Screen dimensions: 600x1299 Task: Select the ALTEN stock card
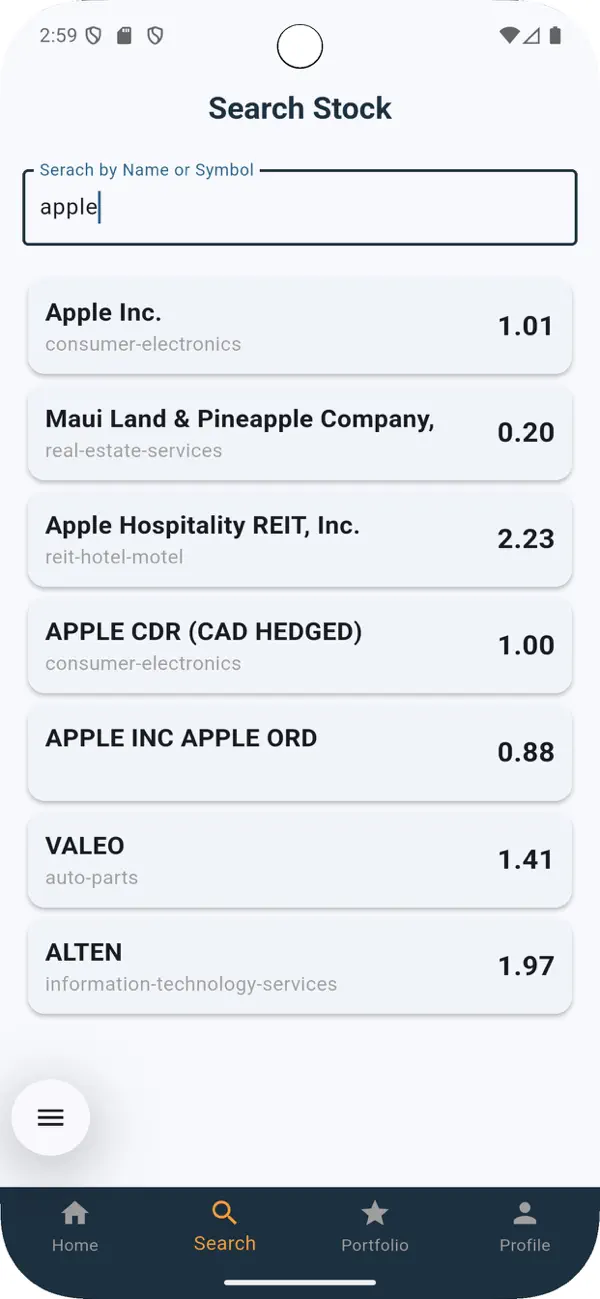click(300, 967)
